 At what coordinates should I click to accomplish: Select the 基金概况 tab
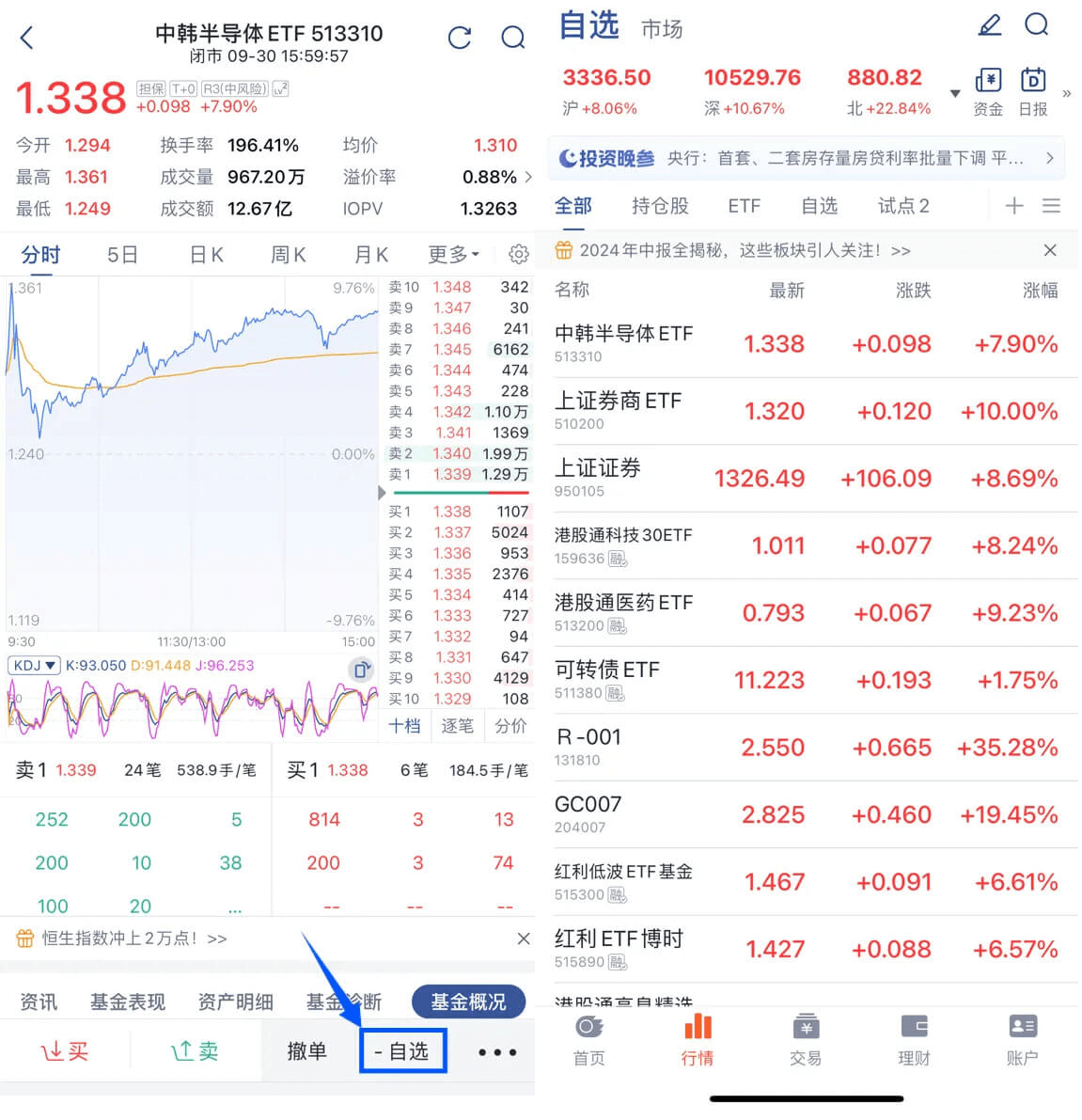[x=468, y=1002]
